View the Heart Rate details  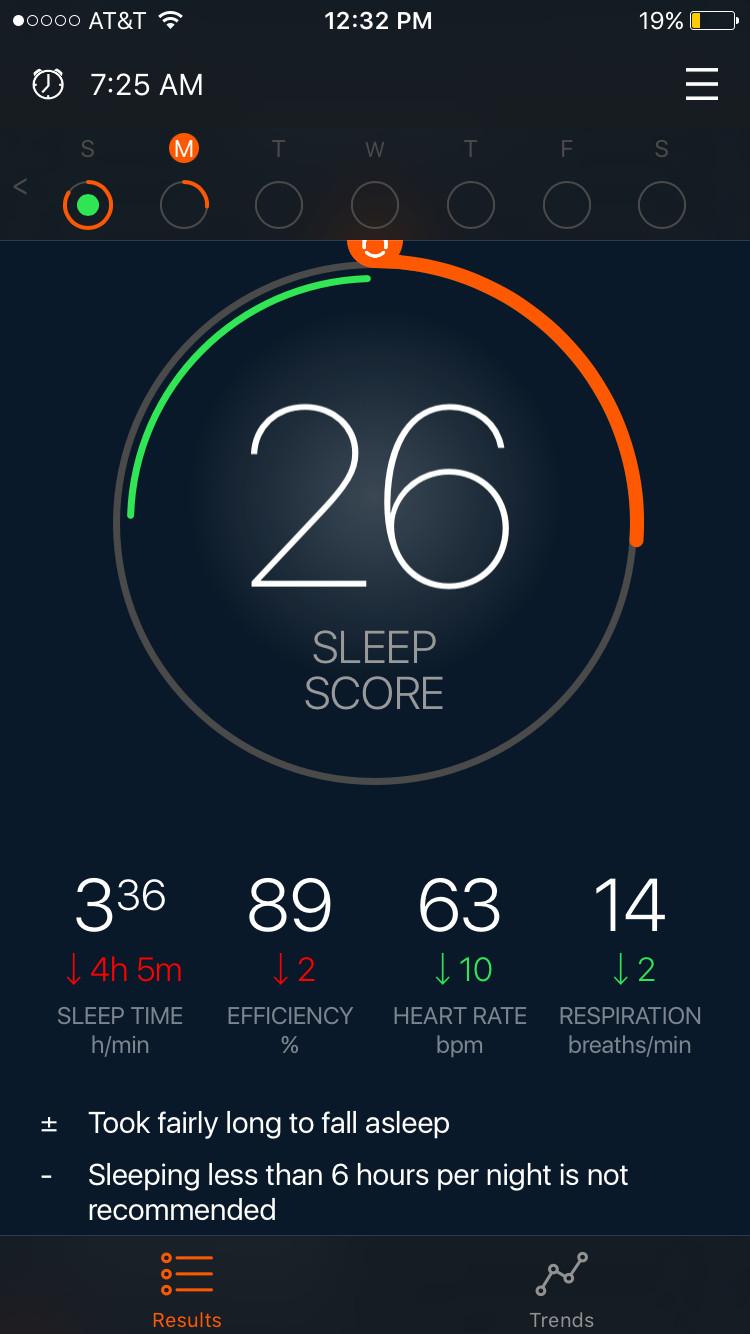pyautogui.click(x=460, y=960)
